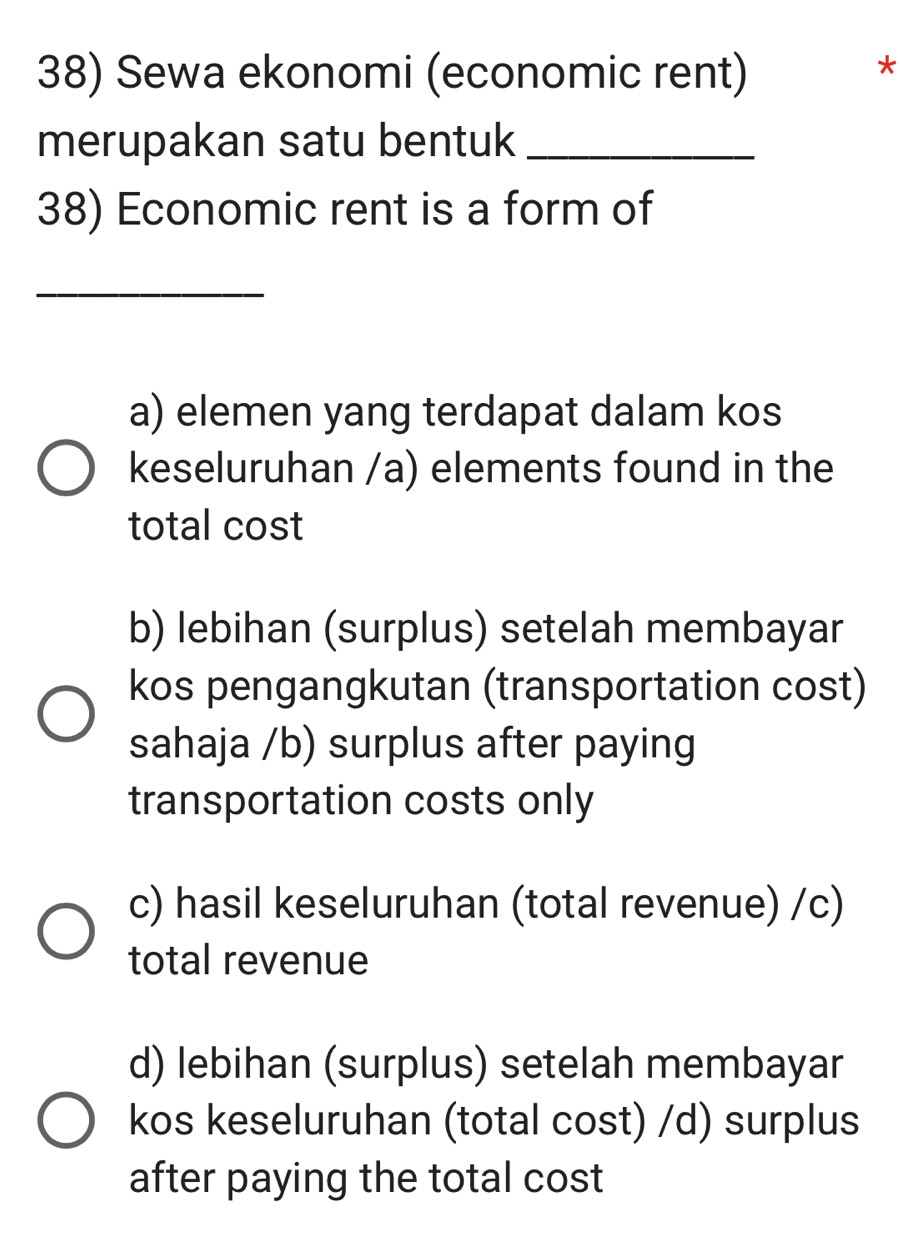Viewport: 900px width, 1235px height.
Task: Click the radio button beside option d
Action: point(65,1122)
